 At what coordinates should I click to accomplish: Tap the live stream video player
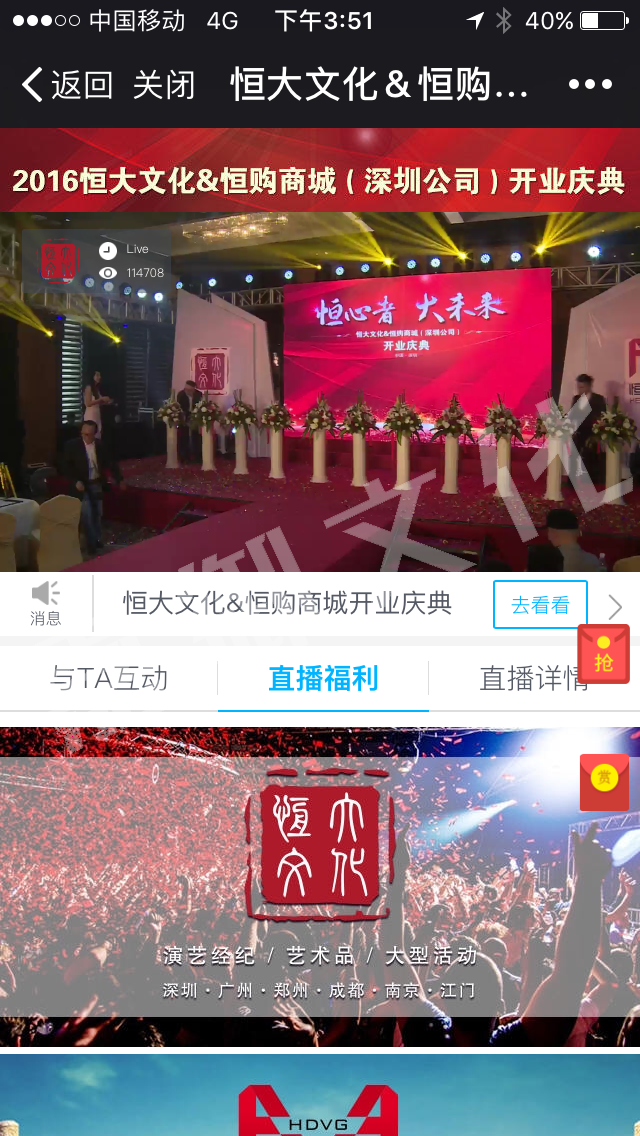point(320,392)
